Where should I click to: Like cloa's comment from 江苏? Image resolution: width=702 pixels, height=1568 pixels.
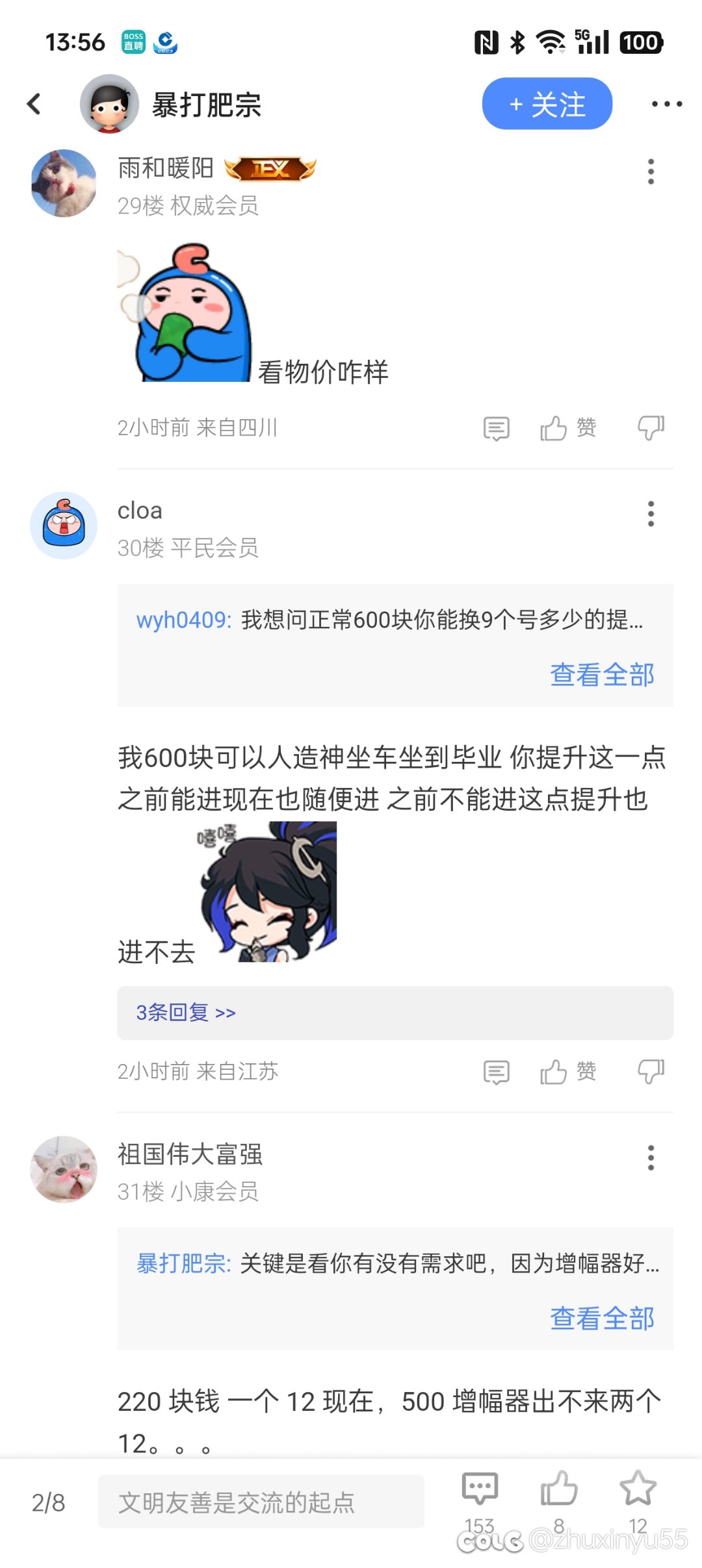(x=567, y=1072)
